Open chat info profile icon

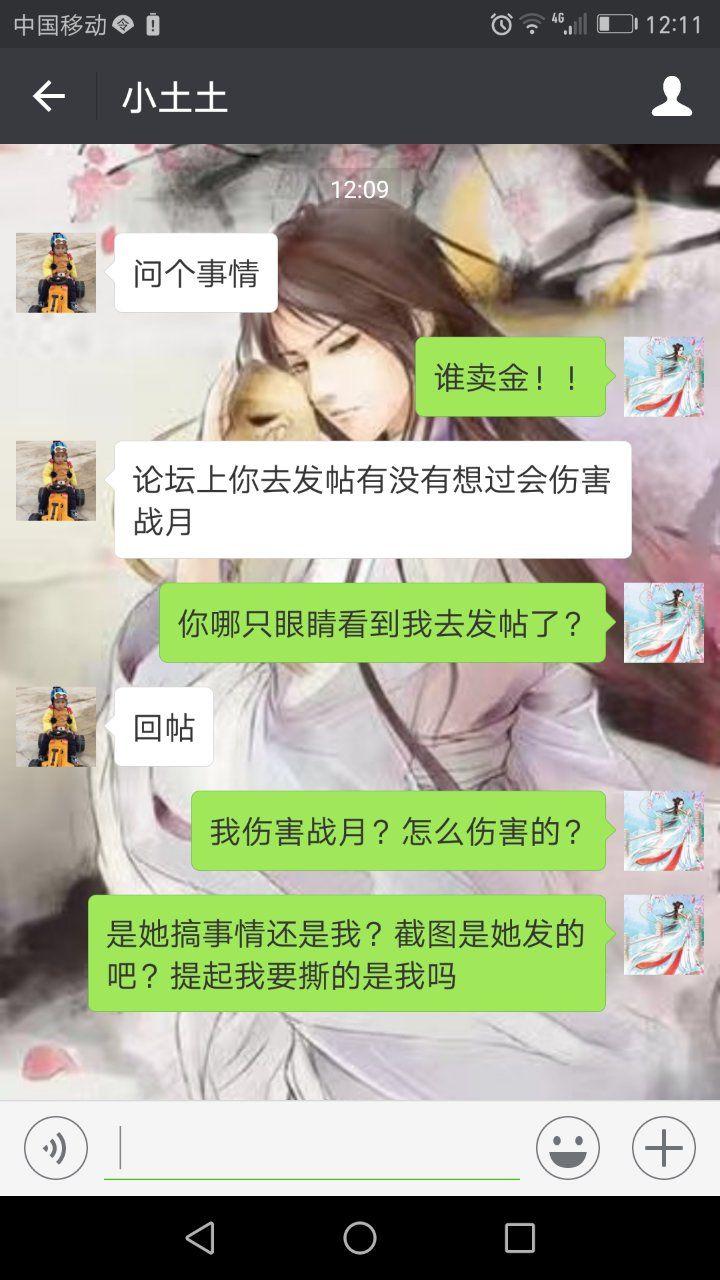pyautogui.click(x=671, y=96)
